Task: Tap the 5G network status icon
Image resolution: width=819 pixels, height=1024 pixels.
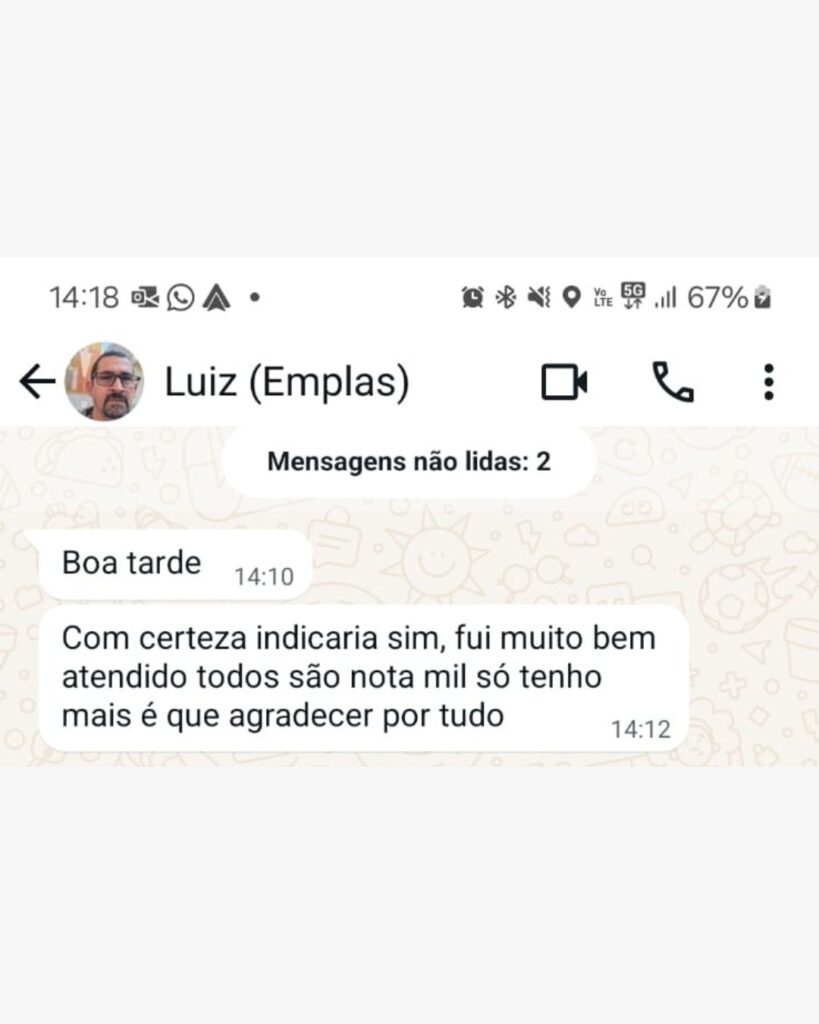Action: (x=633, y=293)
